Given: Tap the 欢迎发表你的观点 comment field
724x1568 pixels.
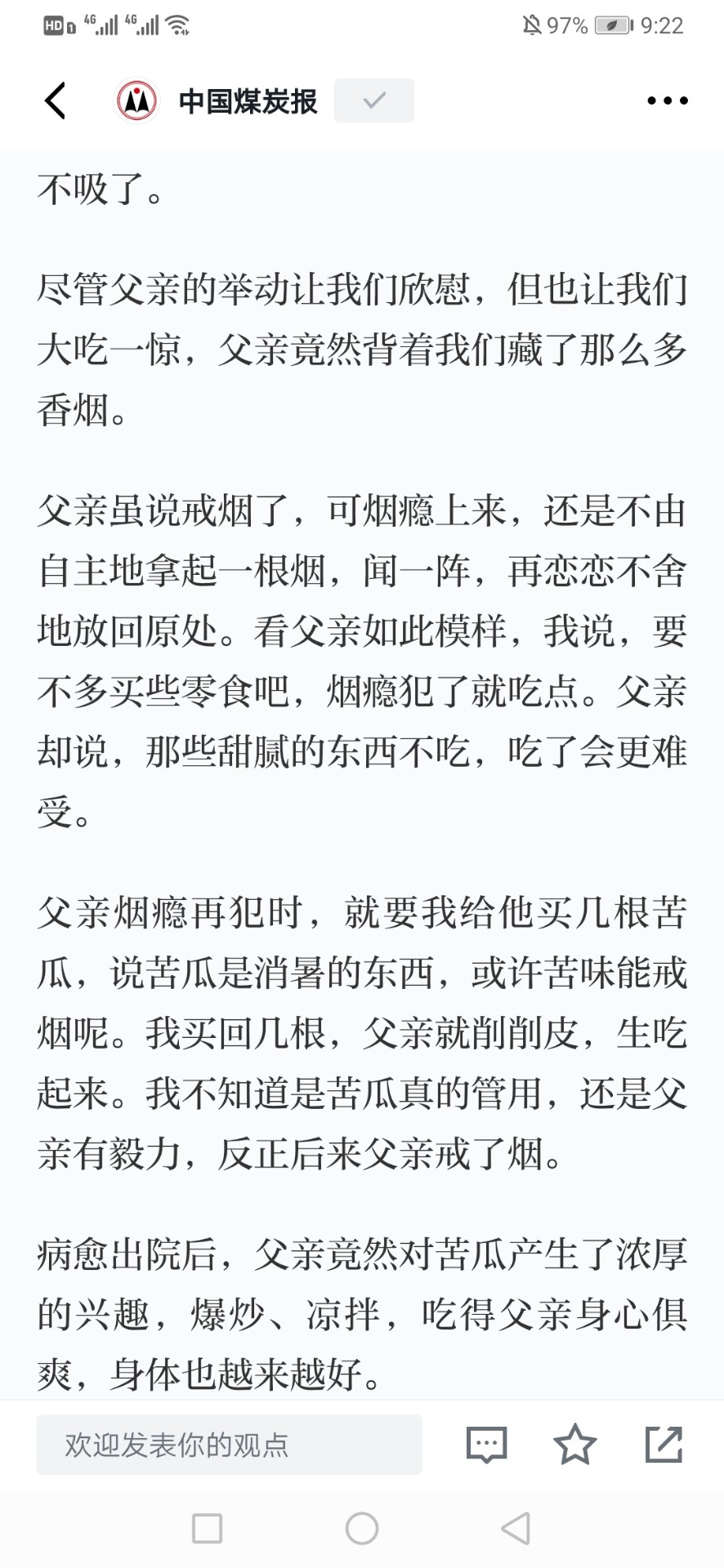Looking at the screenshot, I should [229, 1444].
